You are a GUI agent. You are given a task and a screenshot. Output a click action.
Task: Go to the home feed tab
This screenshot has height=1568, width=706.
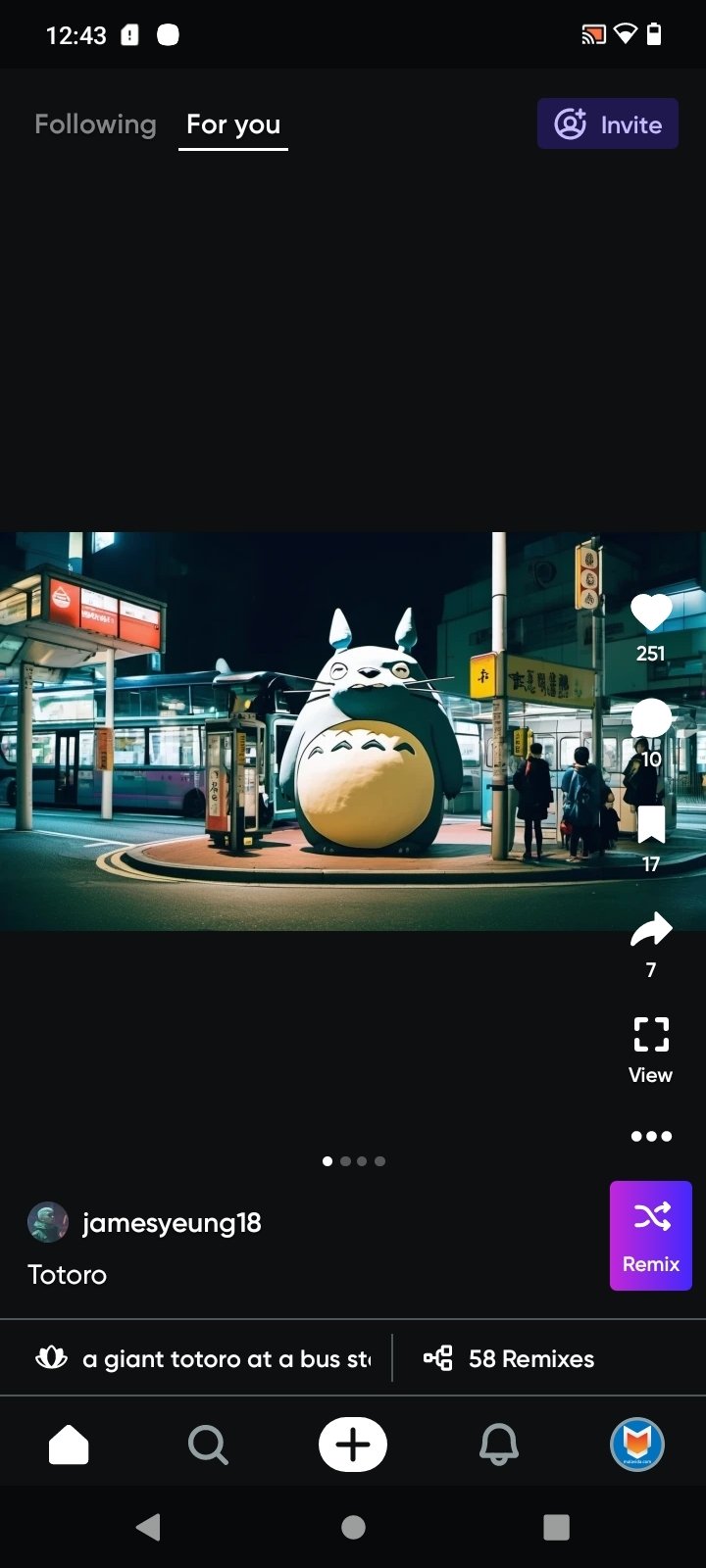point(69,1445)
